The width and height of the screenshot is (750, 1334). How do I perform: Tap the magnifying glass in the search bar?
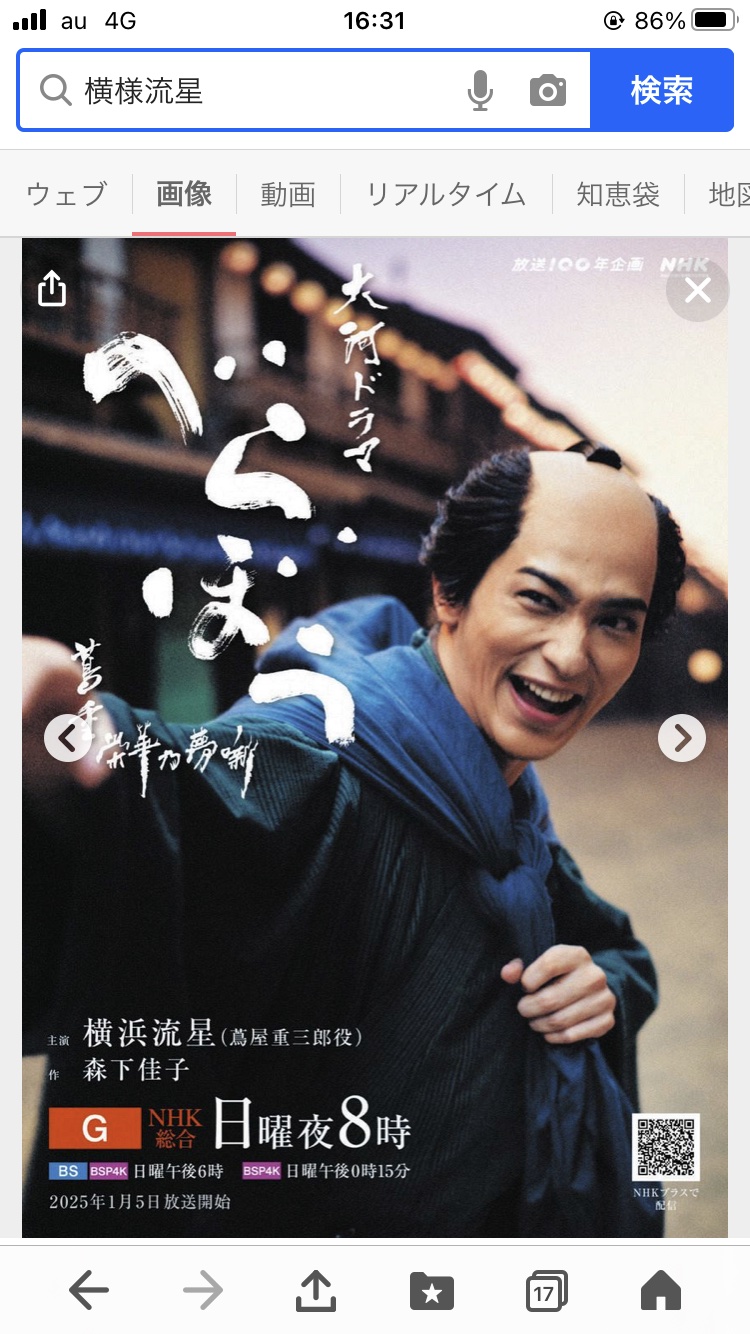pos(51,90)
